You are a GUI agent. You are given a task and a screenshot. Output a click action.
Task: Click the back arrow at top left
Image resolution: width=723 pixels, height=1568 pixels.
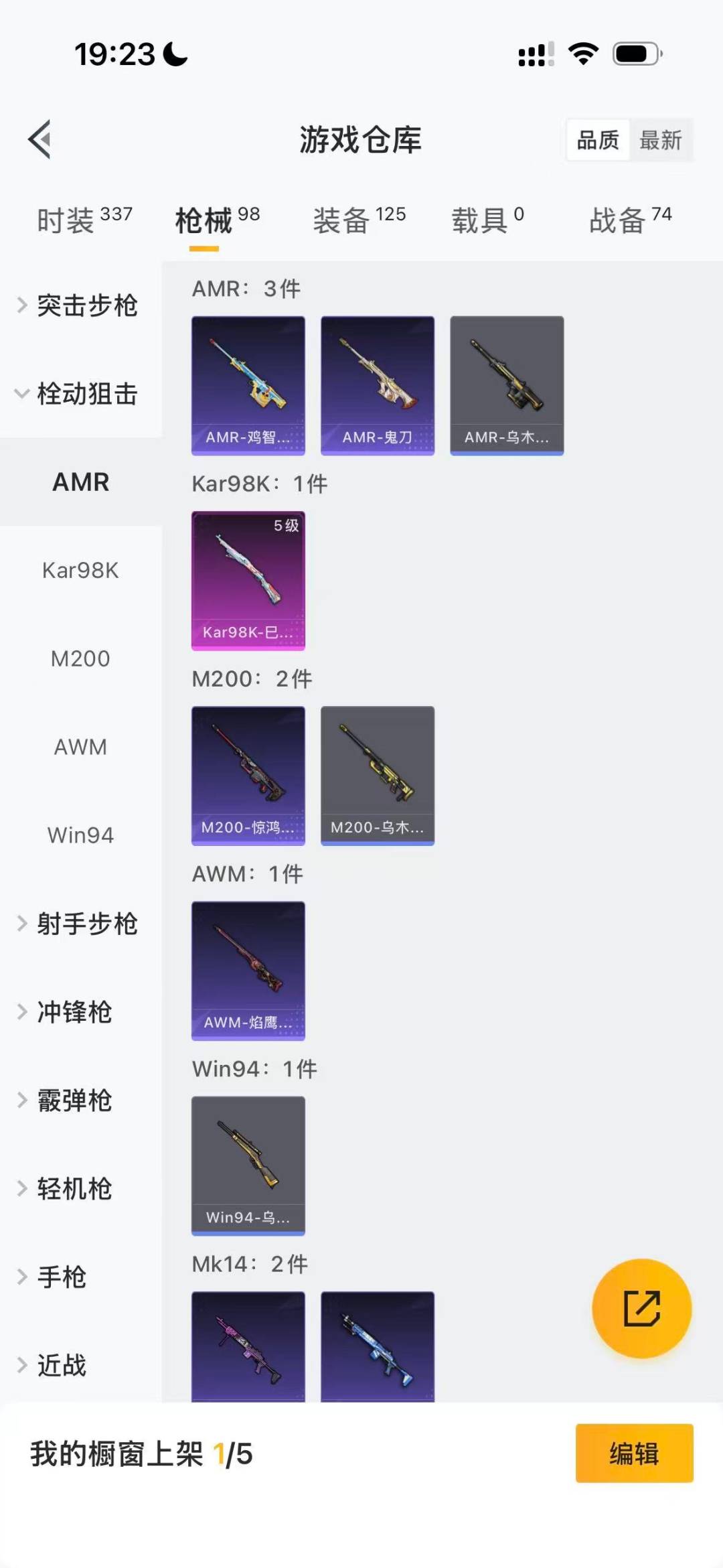tap(39, 139)
